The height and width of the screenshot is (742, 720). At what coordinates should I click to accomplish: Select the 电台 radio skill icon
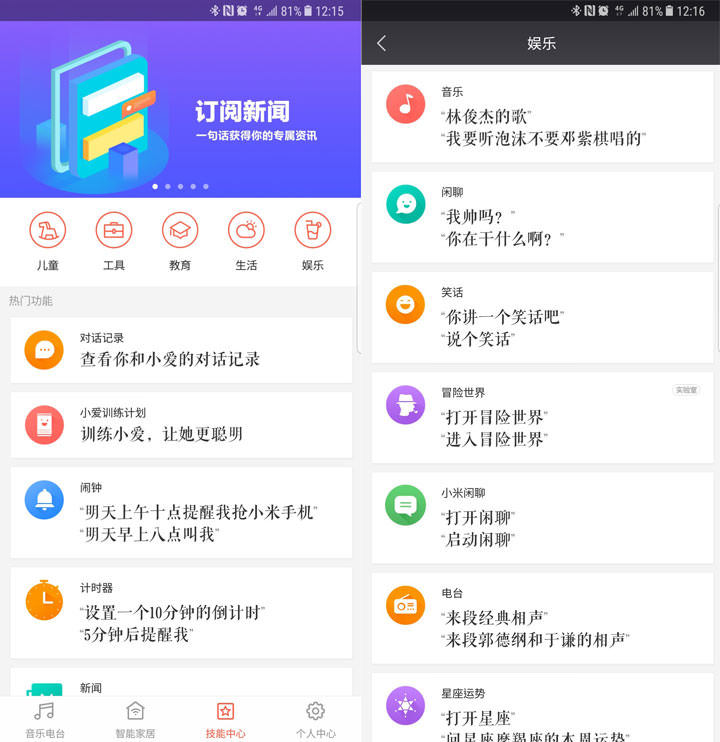(x=405, y=606)
